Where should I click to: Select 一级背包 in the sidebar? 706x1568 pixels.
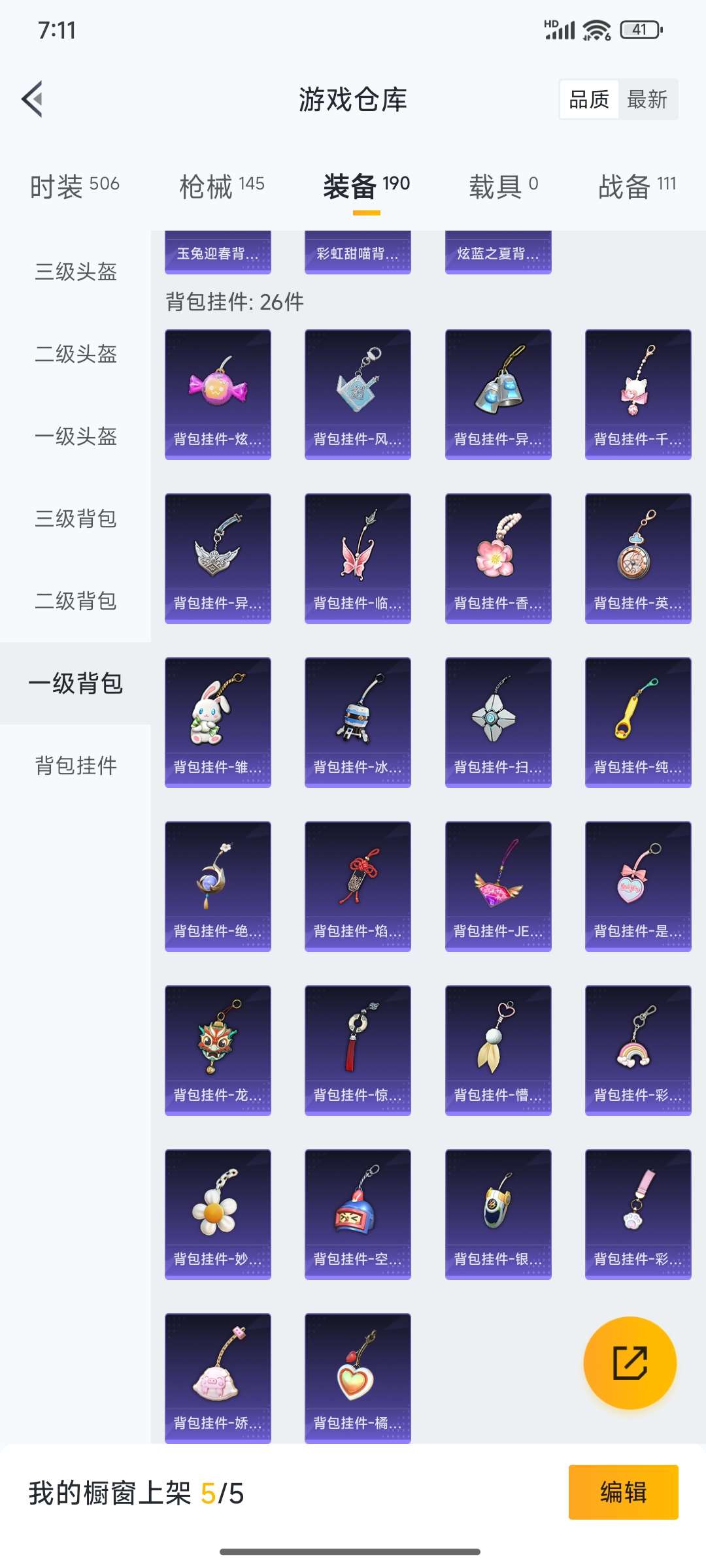[74, 684]
